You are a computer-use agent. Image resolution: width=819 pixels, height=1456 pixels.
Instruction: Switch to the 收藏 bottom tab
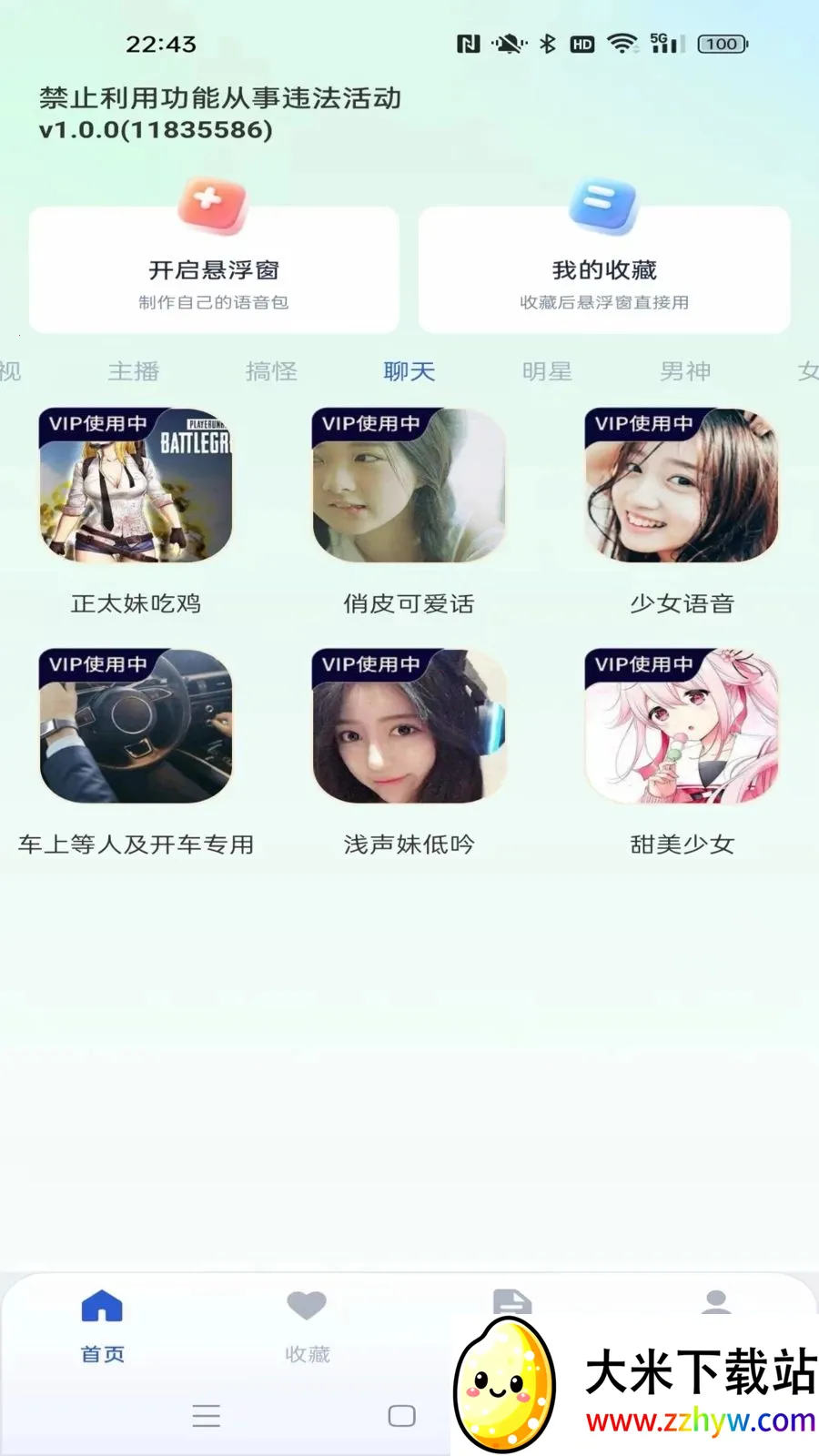tap(307, 1326)
